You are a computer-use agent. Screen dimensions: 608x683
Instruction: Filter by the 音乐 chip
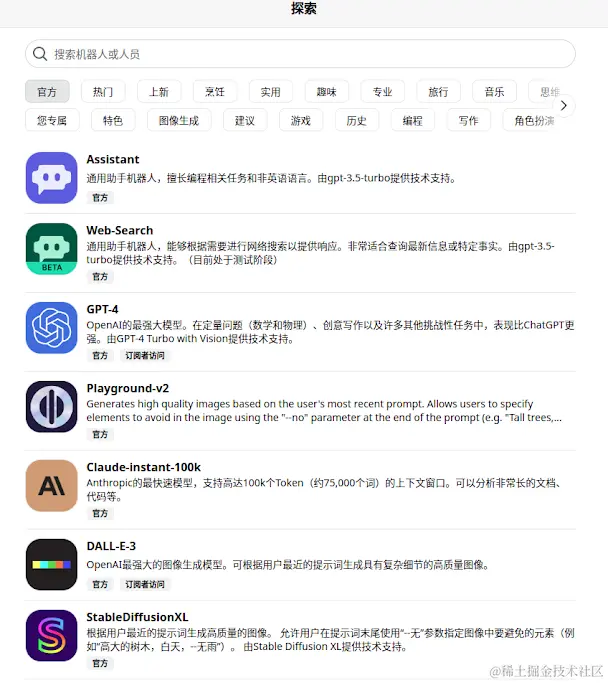click(x=495, y=92)
